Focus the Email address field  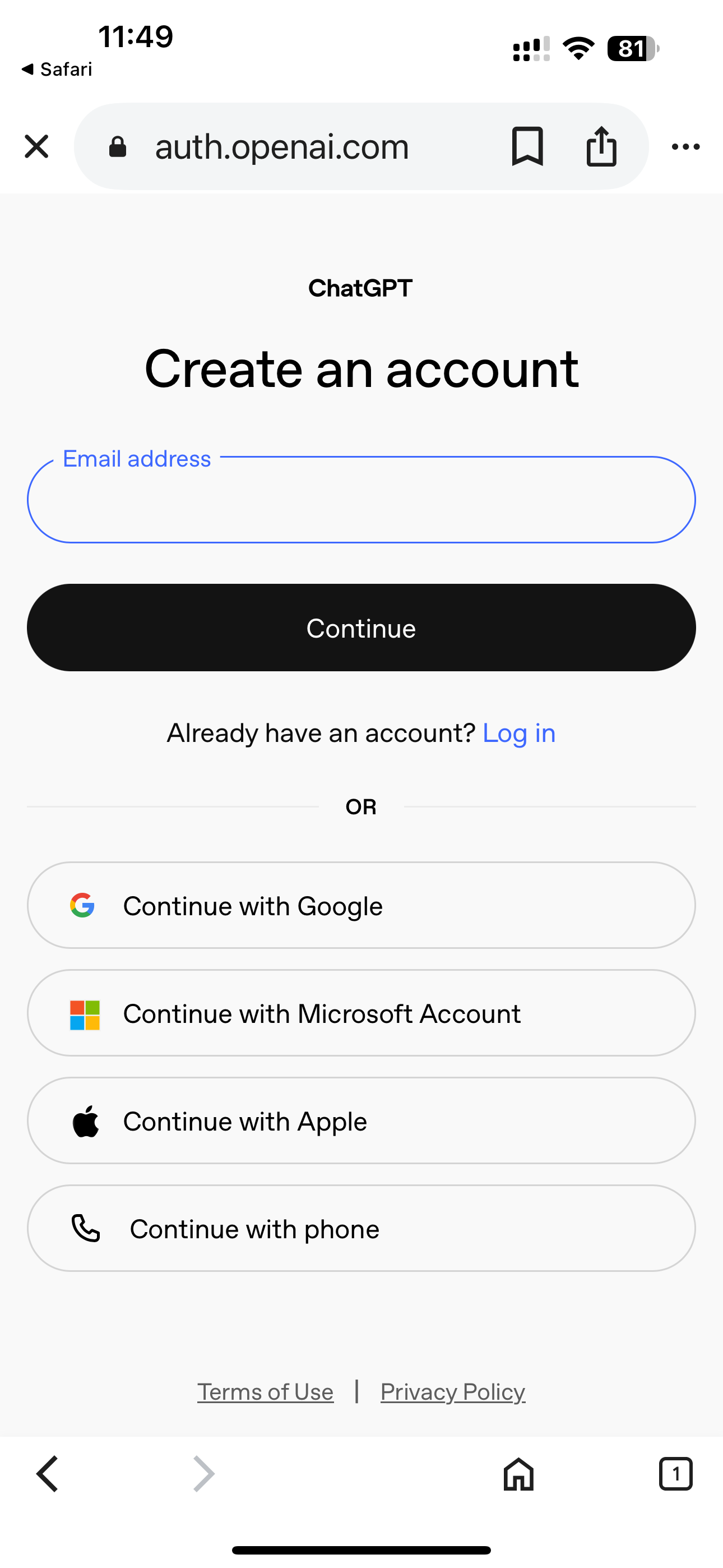(361, 500)
